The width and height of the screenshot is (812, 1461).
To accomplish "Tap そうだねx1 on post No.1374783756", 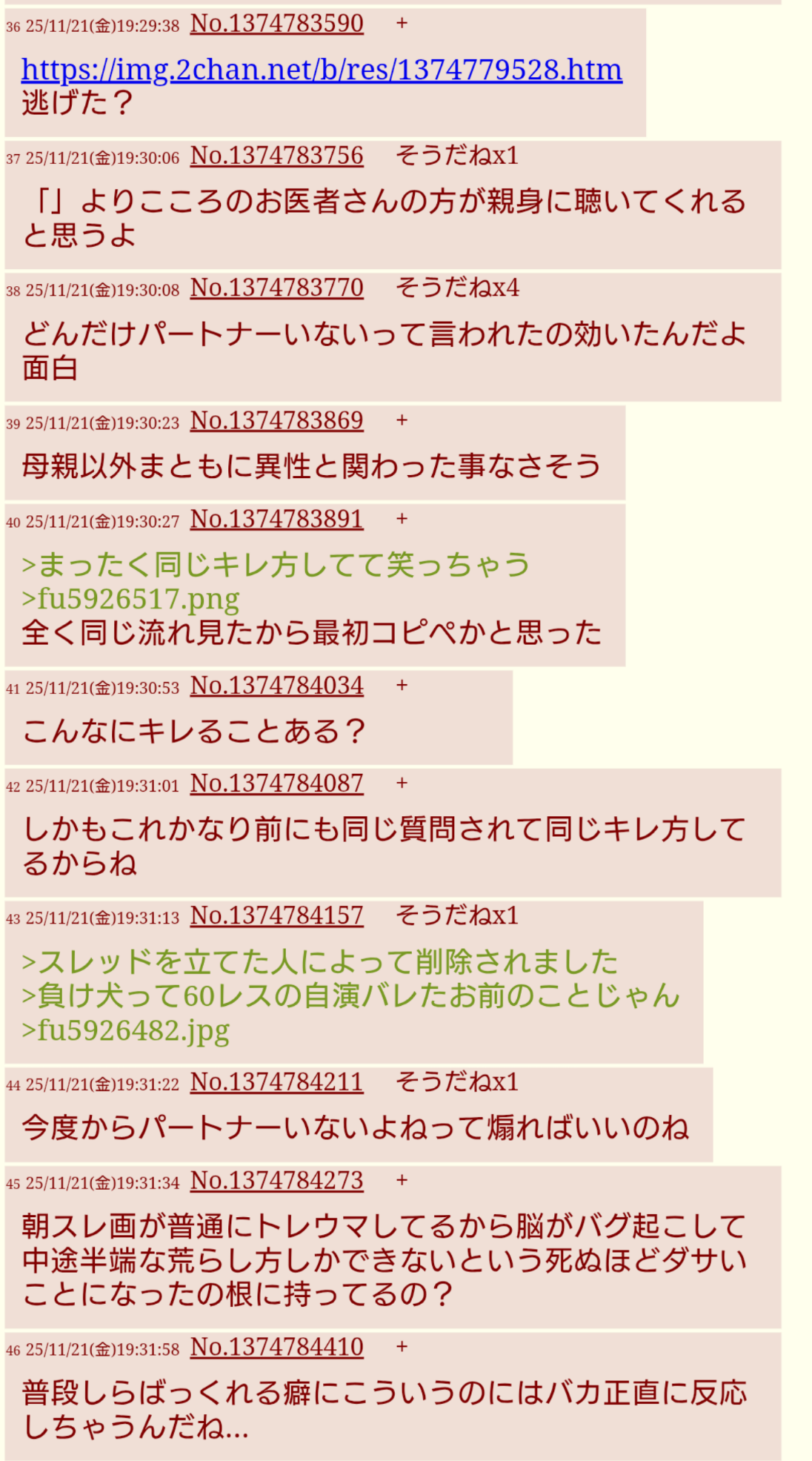I will pos(456,156).
